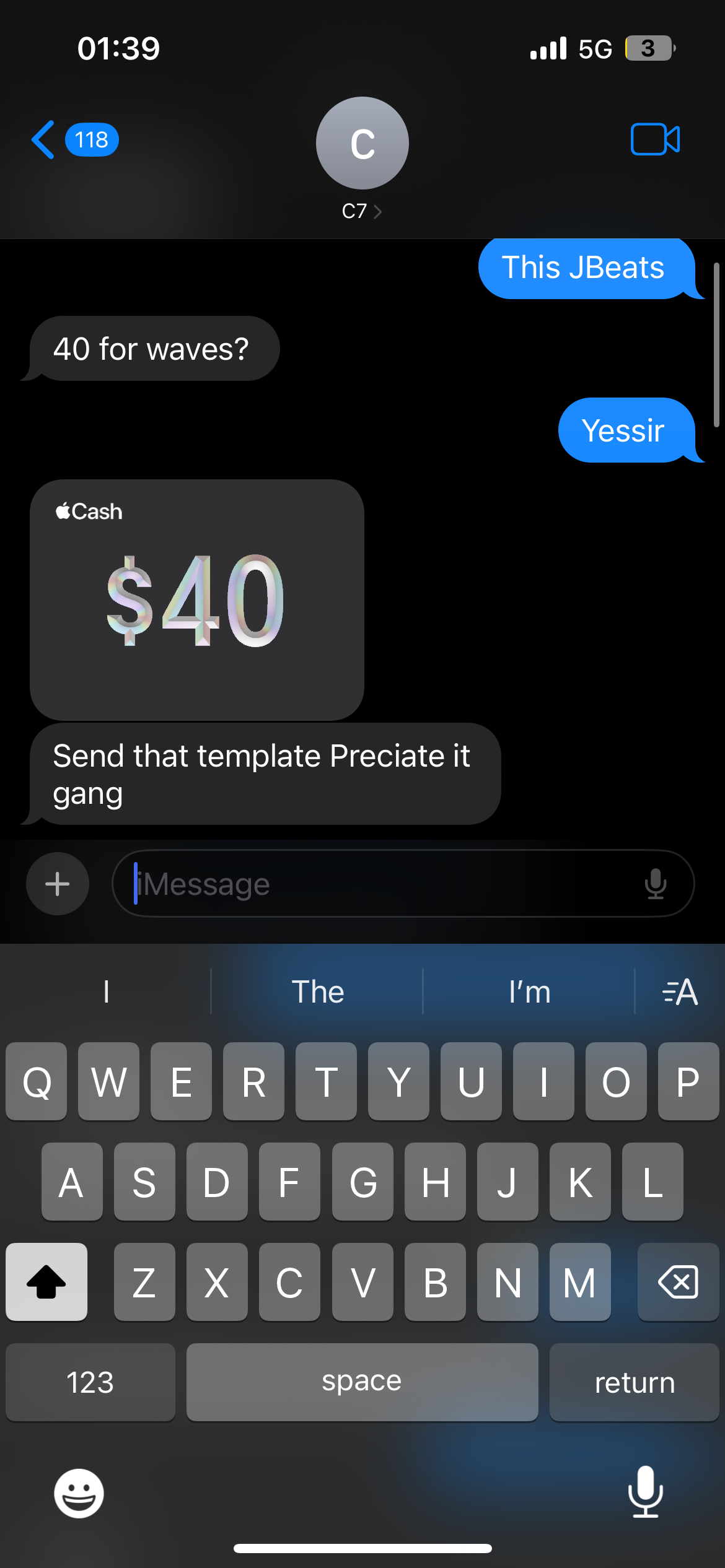
Task: Open the text formatting option
Action: pyautogui.click(x=680, y=992)
